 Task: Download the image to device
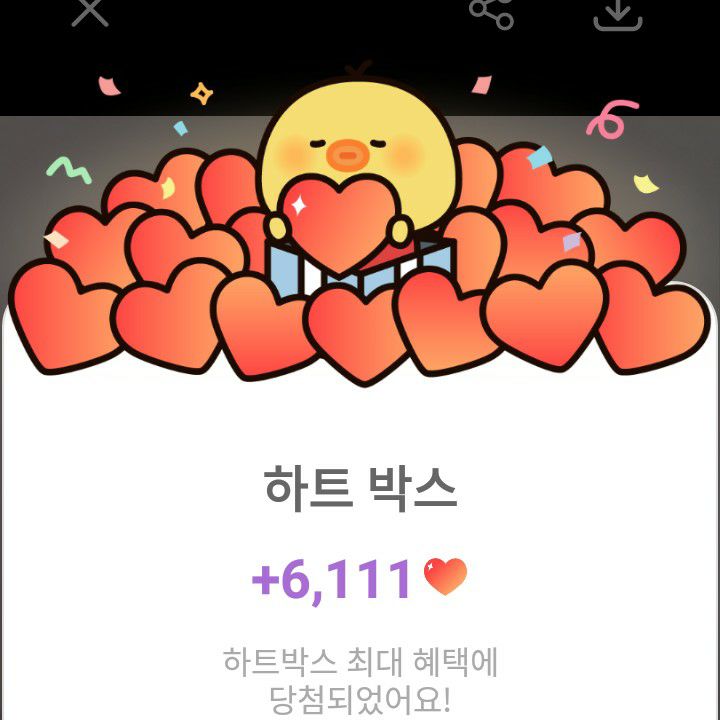click(x=617, y=13)
